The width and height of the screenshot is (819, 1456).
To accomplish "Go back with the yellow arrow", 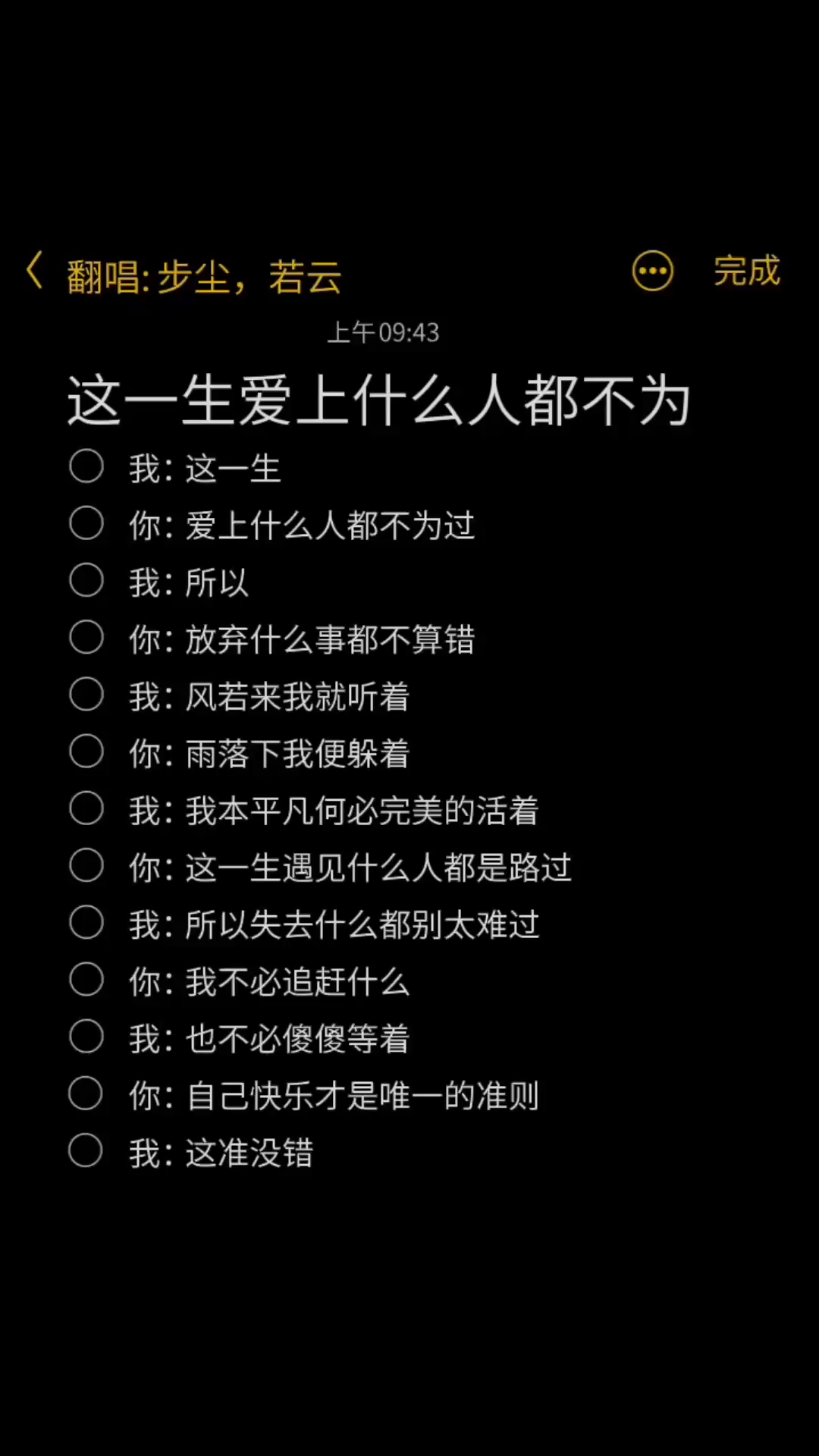I will (x=35, y=271).
